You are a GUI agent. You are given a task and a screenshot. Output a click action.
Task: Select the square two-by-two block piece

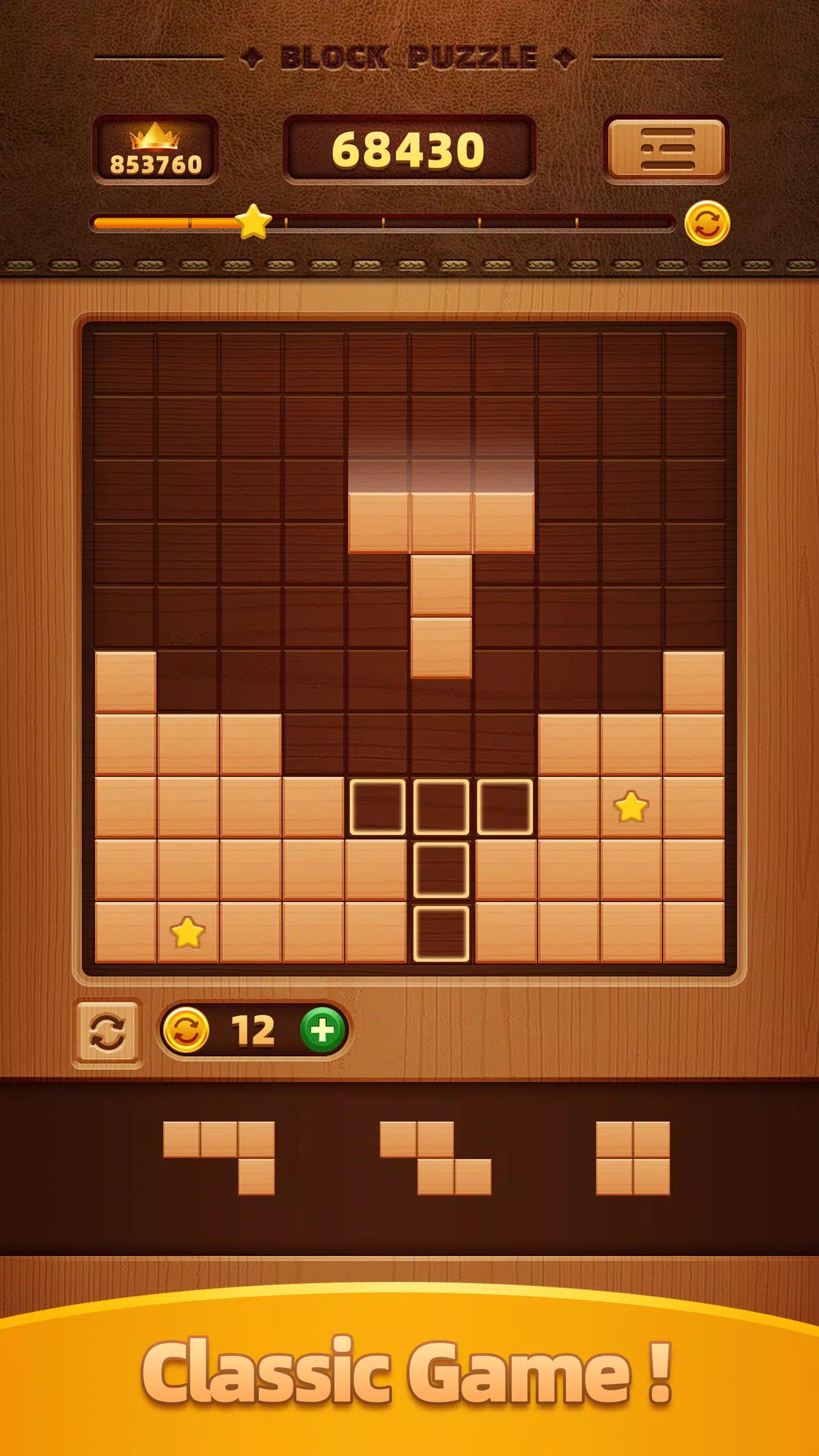[632, 1158]
